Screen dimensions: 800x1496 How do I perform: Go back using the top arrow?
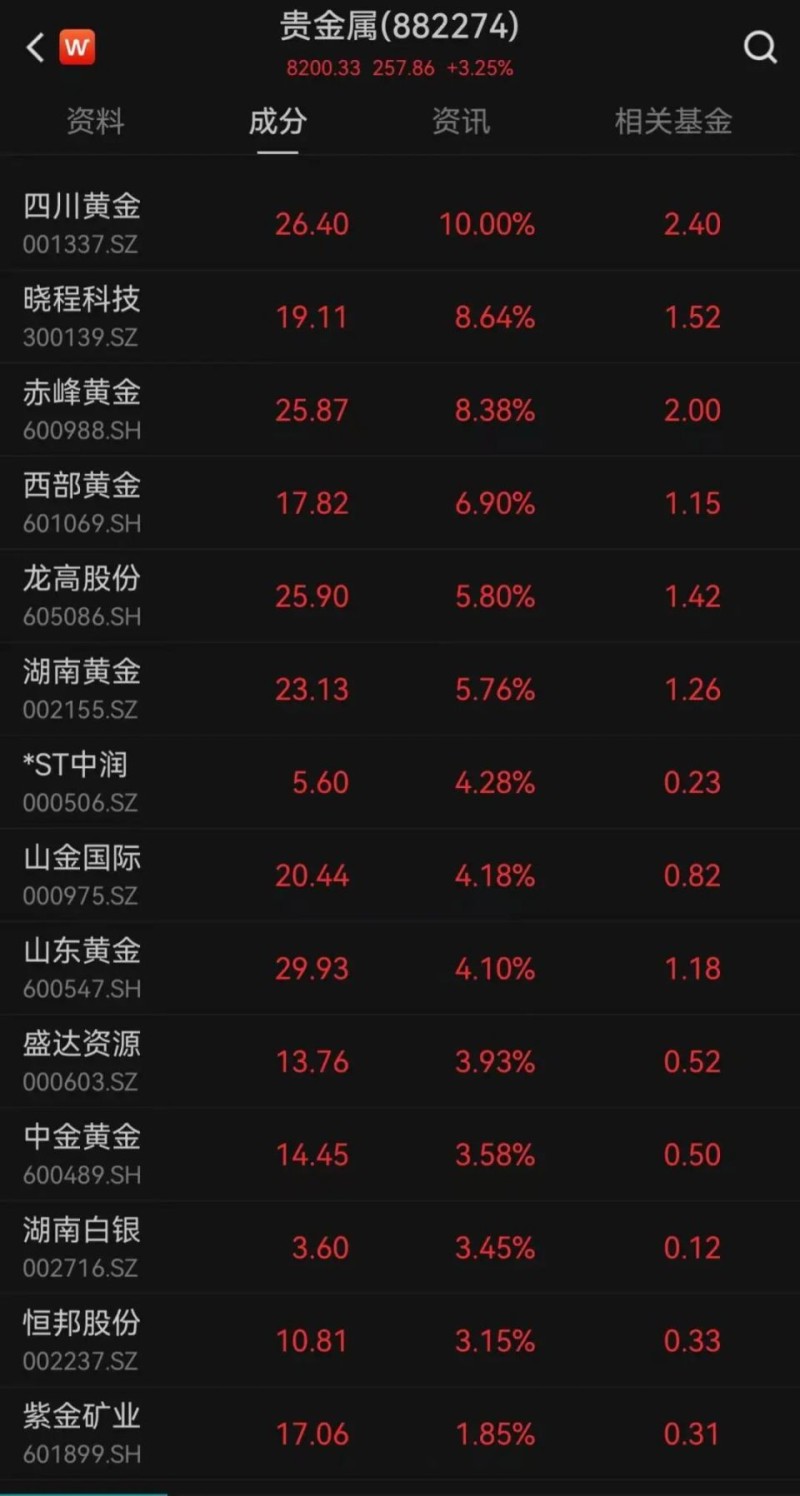[x=36, y=47]
